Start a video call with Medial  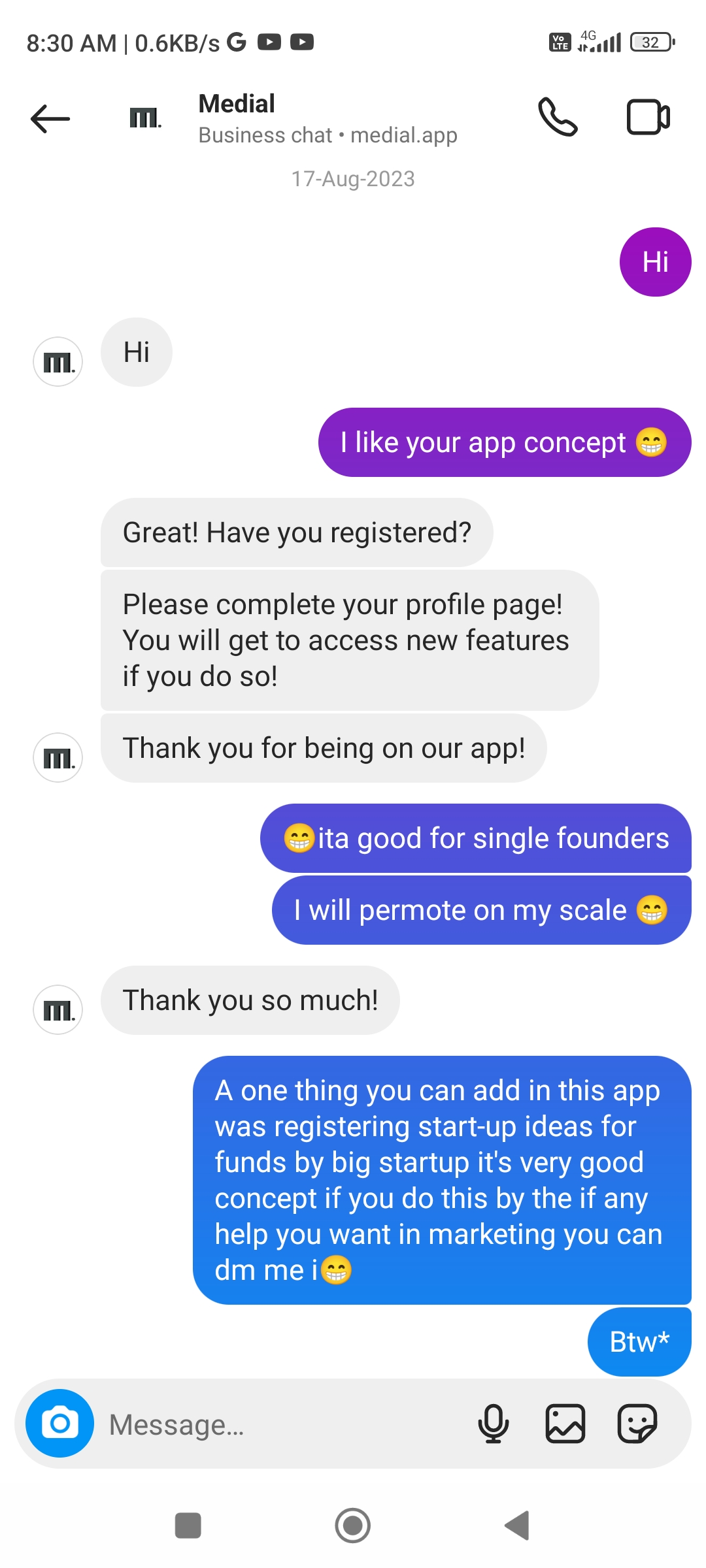648,118
